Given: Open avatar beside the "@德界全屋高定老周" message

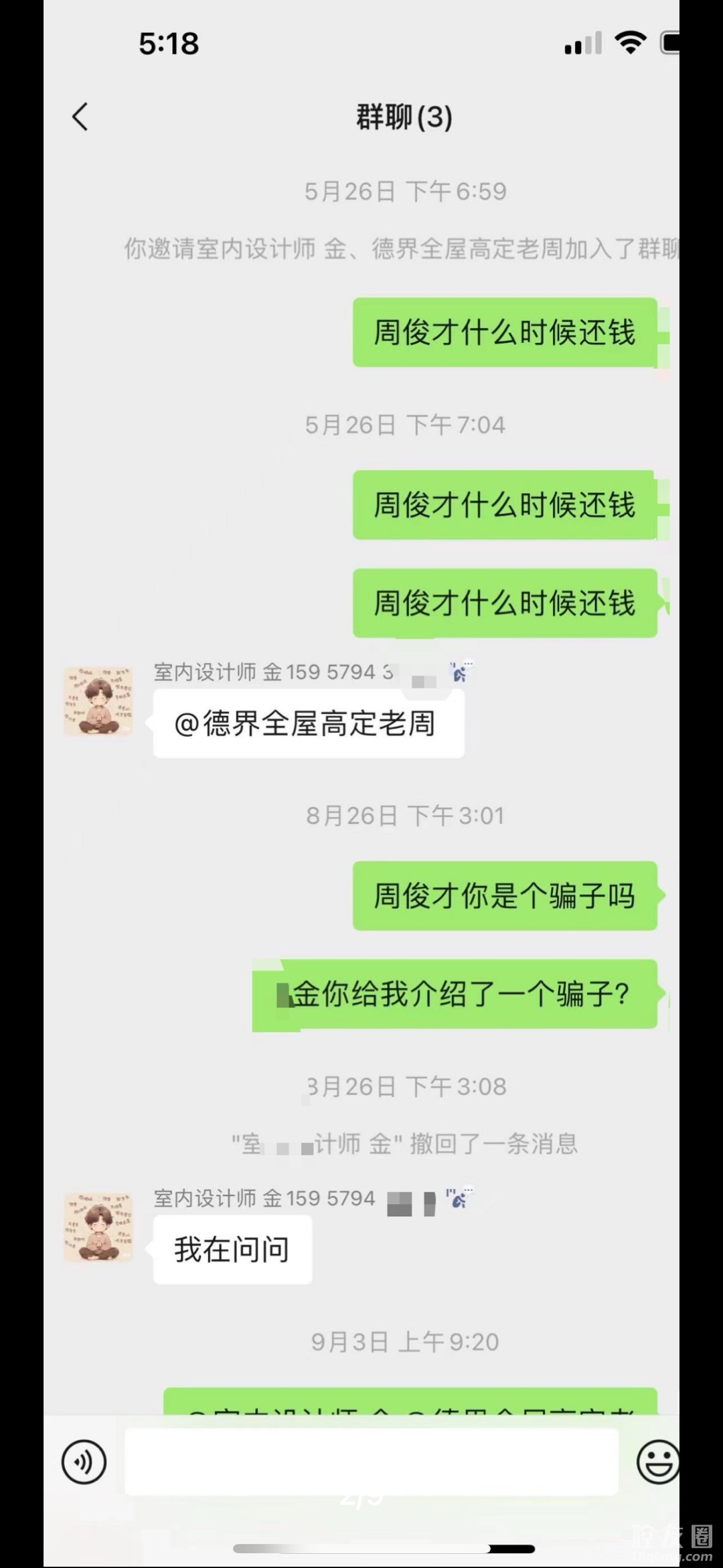Looking at the screenshot, I should click(98, 701).
